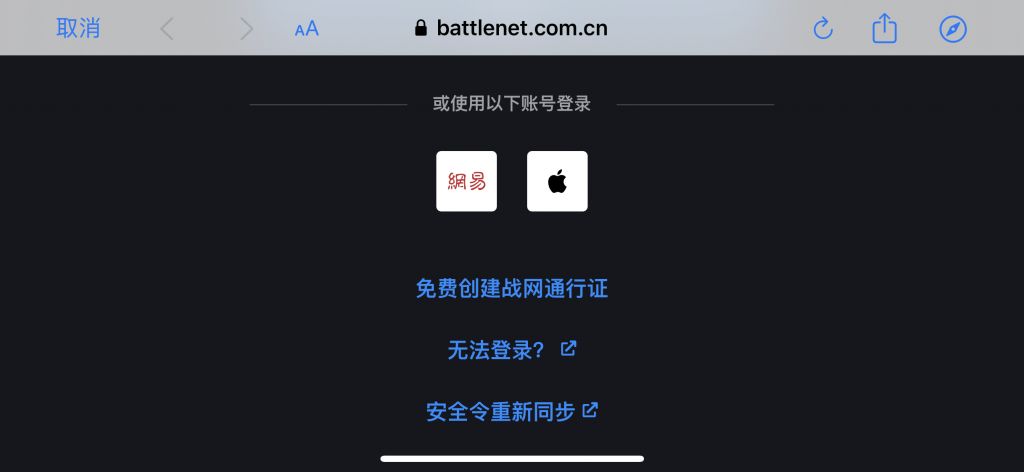Tap the battlenet.com.cn address bar
This screenshot has height=472, width=1024.
[511, 28]
